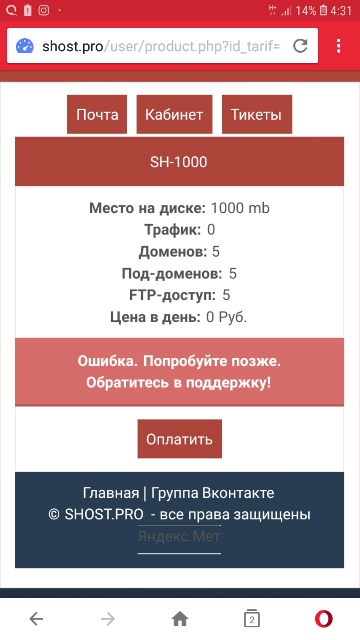Open the tabs switcher showing 2
The image size is (360, 640).
(x=252, y=619)
